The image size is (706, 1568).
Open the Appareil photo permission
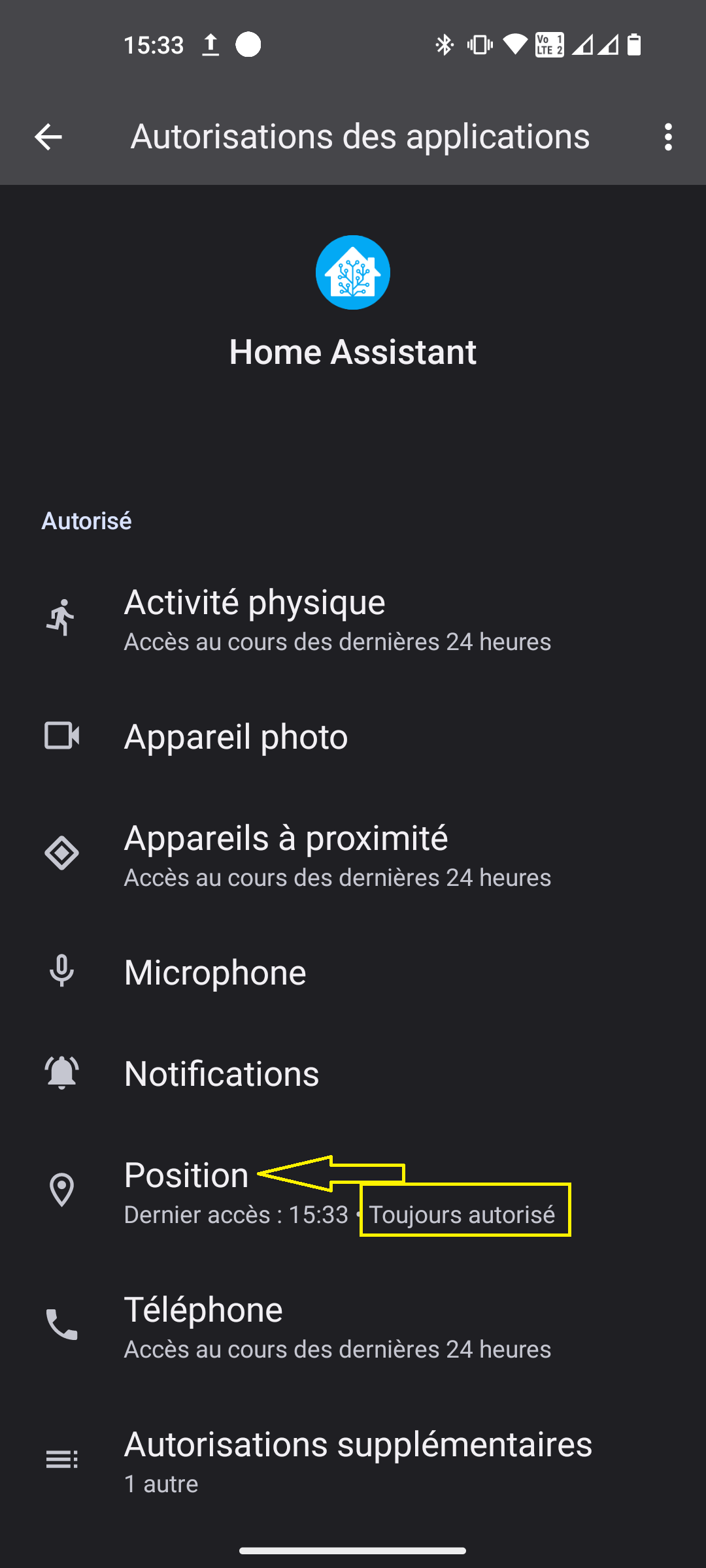point(353,736)
